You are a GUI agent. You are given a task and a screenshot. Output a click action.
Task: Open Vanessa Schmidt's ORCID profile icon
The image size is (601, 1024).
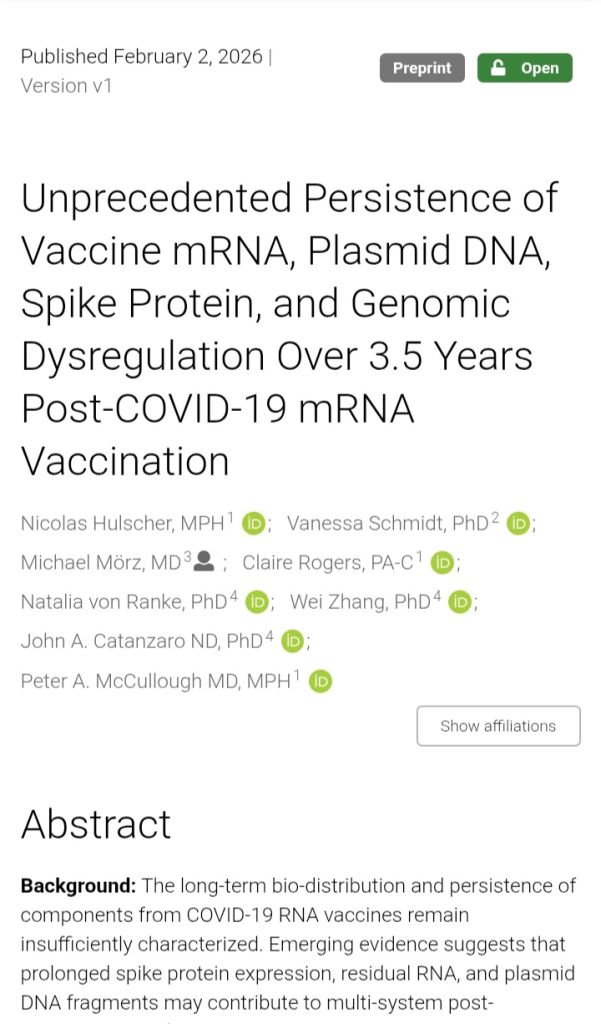(518, 523)
